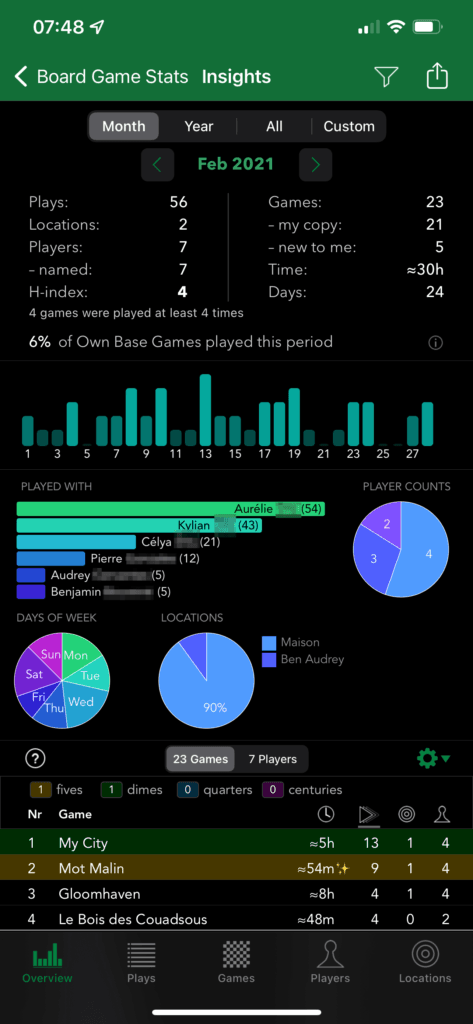Open info icon beside Own Base Games
Image resolution: width=473 pixels, height=1024 pixels.
(436, 343)
